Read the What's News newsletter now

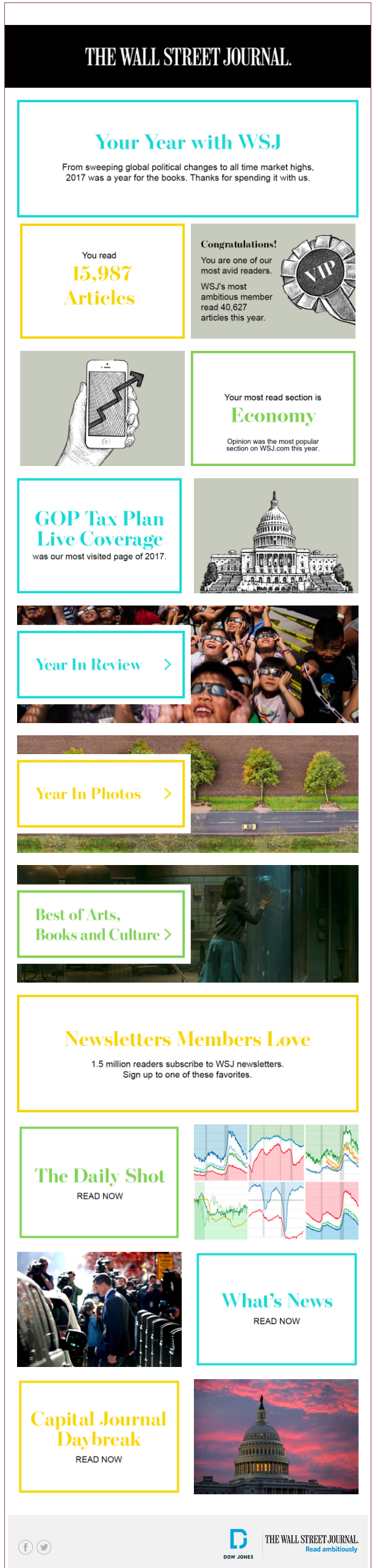click(276, 1321)
